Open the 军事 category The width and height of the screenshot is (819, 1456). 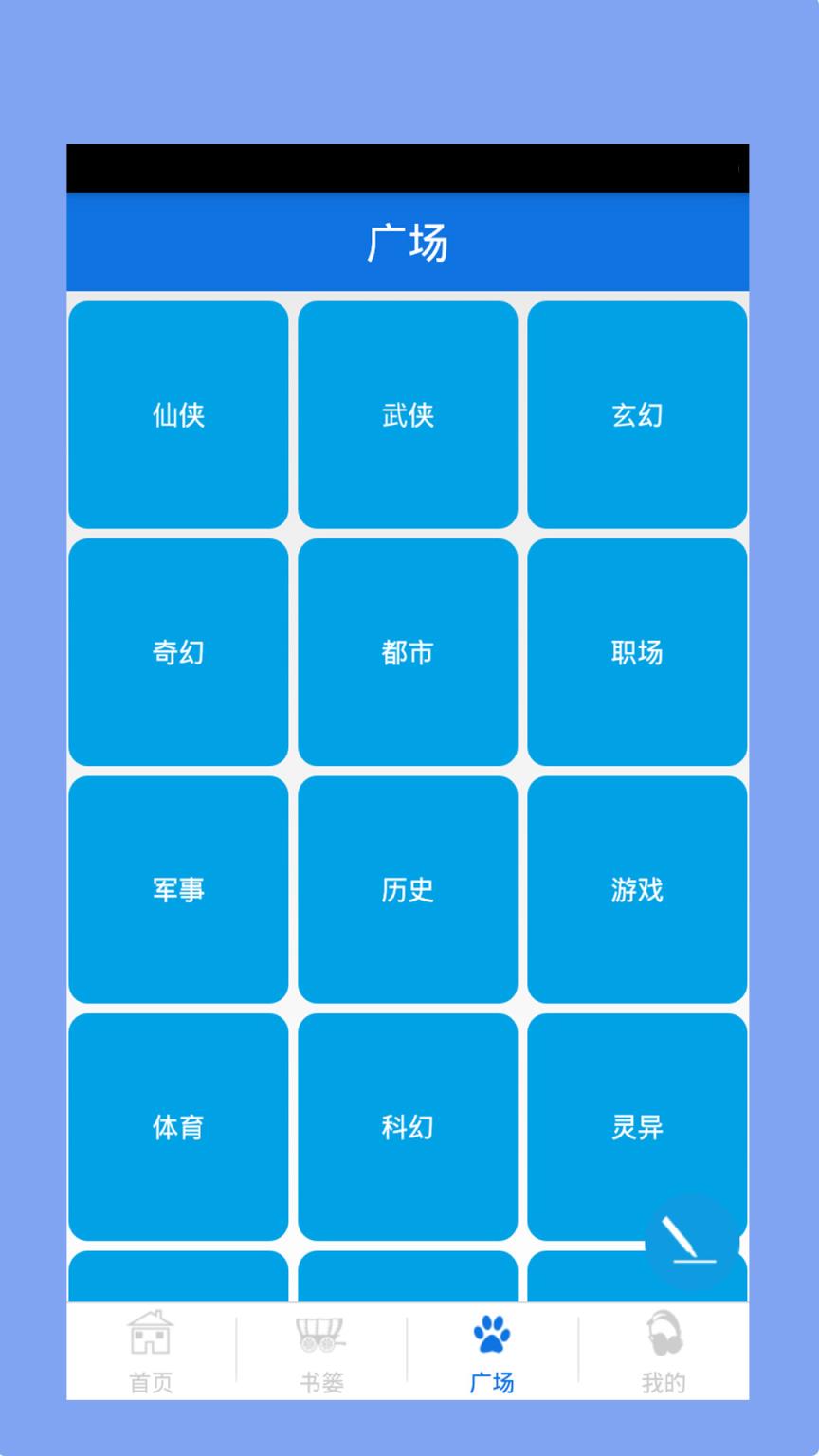[178, 889]
